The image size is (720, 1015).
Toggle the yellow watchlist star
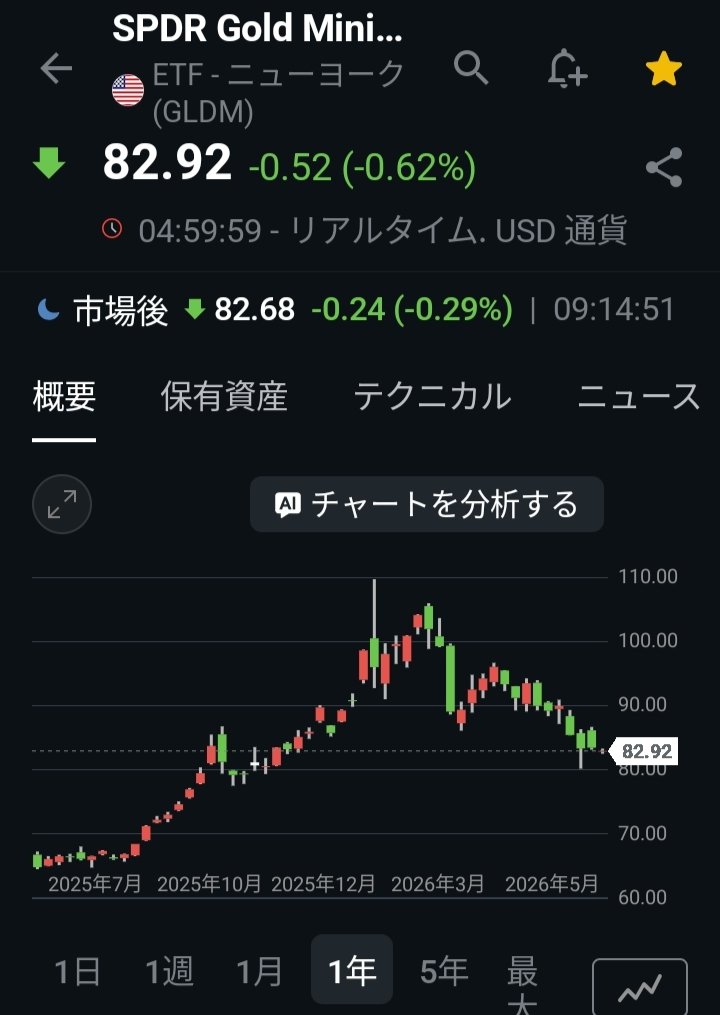pyautogui.click(x=664, y=70)
